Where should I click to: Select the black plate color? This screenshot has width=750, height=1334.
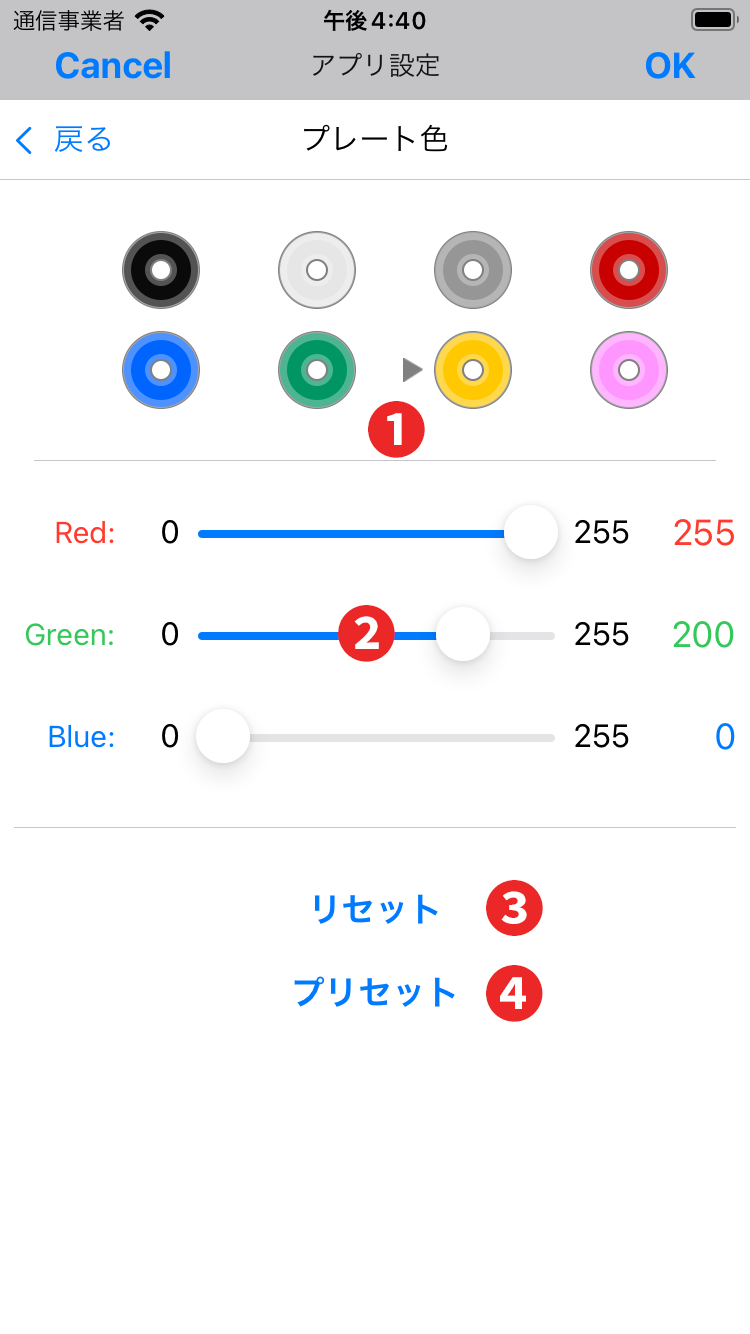click(161, 270)
